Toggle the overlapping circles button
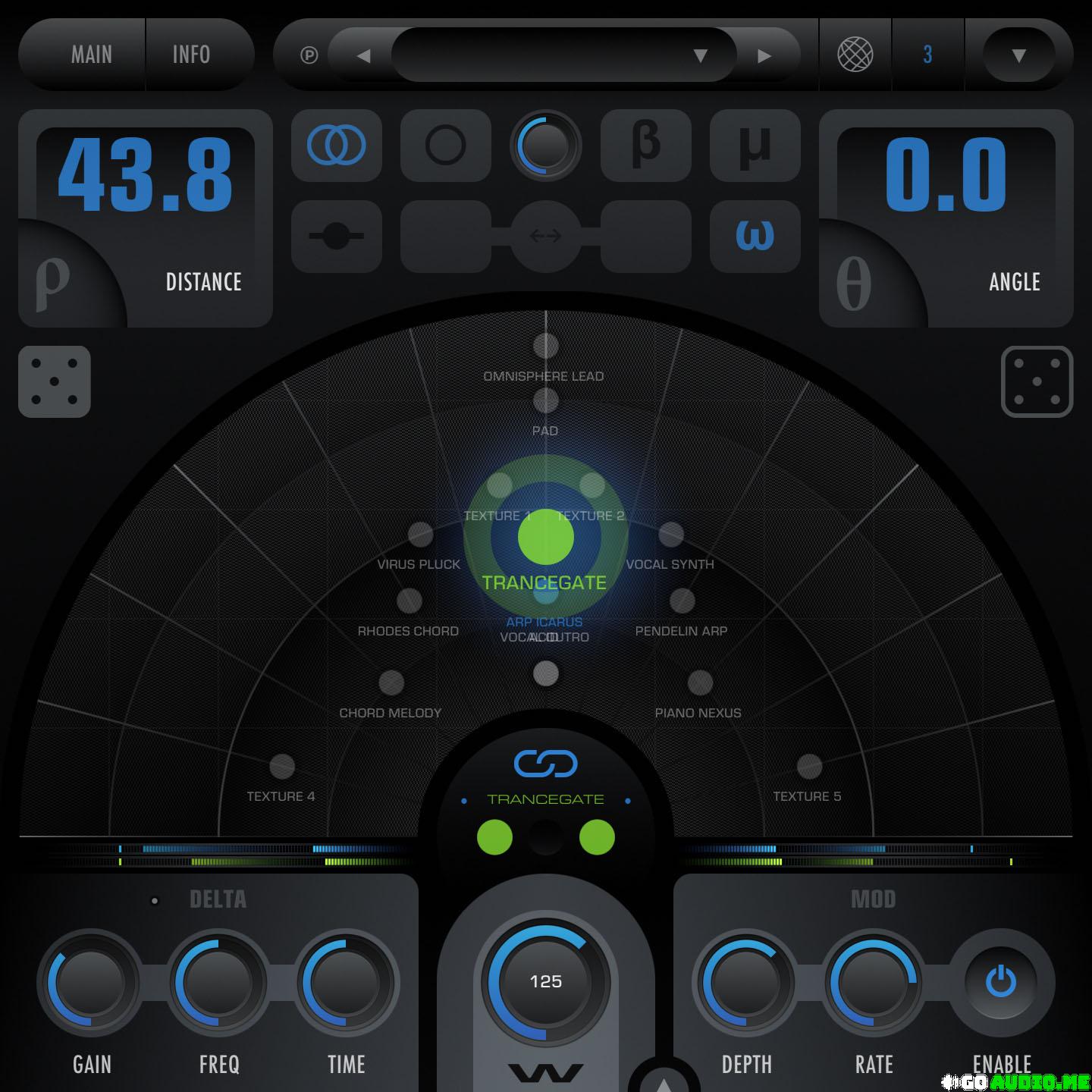This screenshot has width=1092, height=1092. 336,145
